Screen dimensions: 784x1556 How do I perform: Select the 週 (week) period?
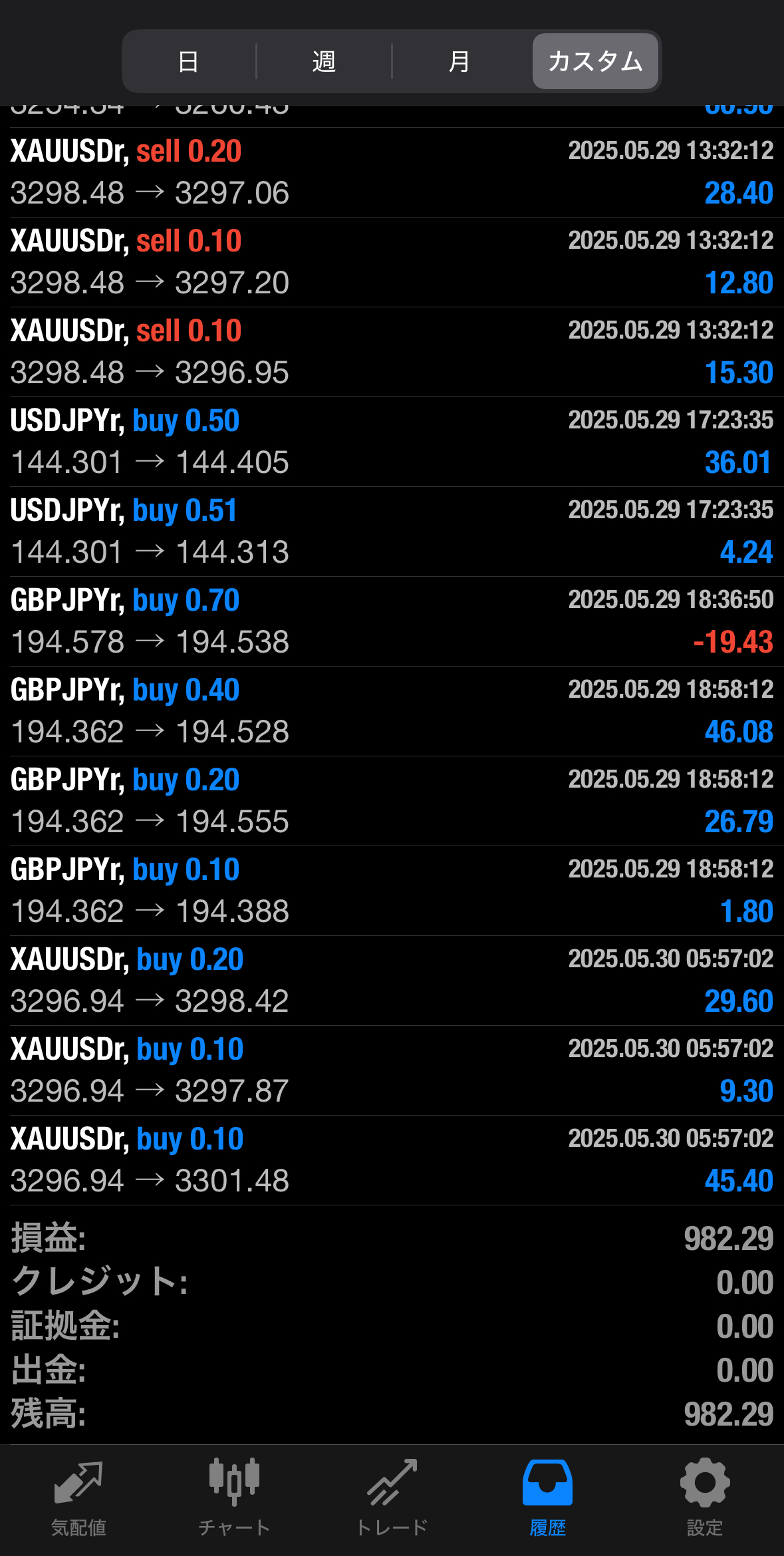324,62
